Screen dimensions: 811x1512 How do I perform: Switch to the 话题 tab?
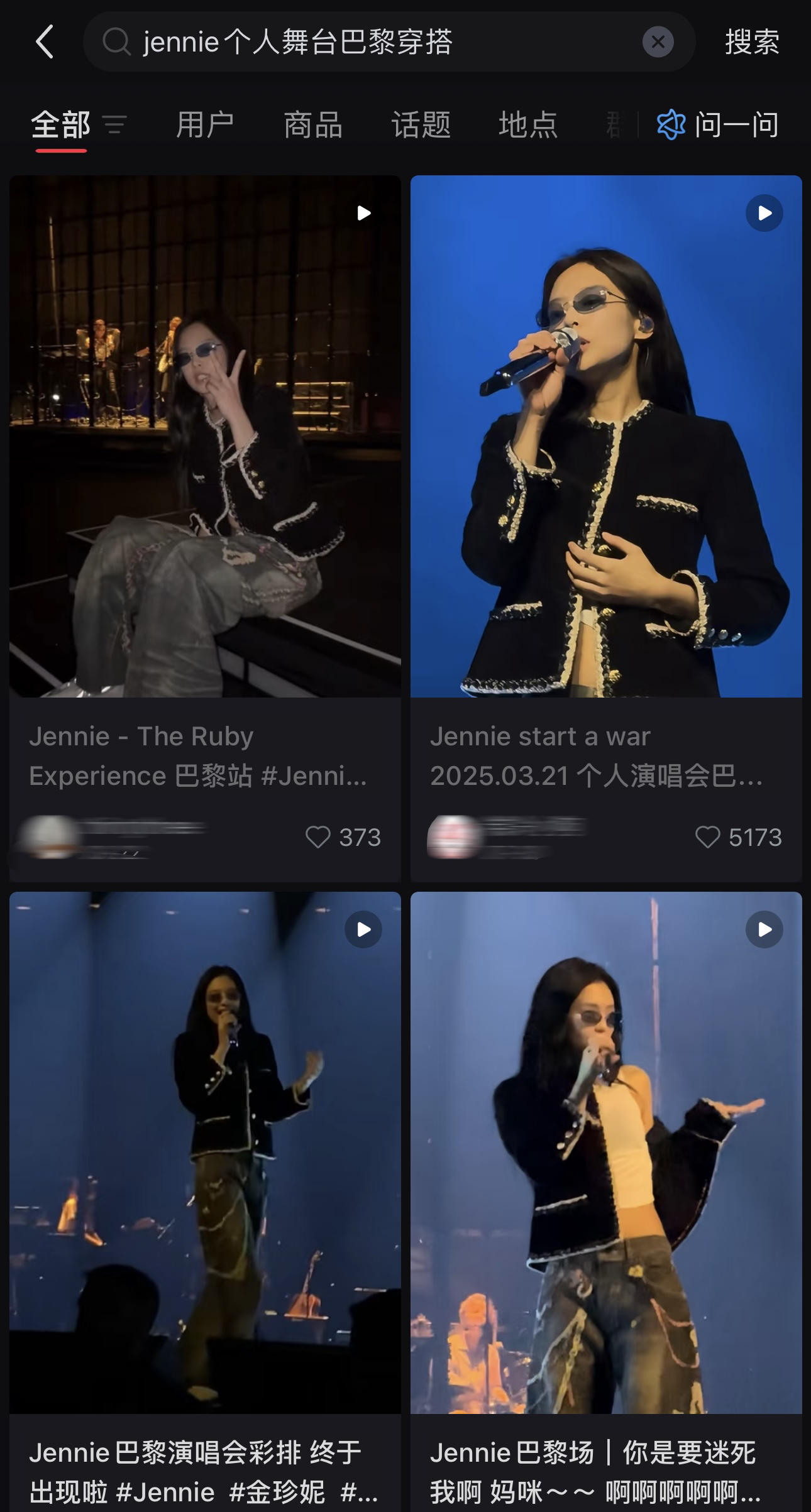pyautogui.click(x=421, y=124)
